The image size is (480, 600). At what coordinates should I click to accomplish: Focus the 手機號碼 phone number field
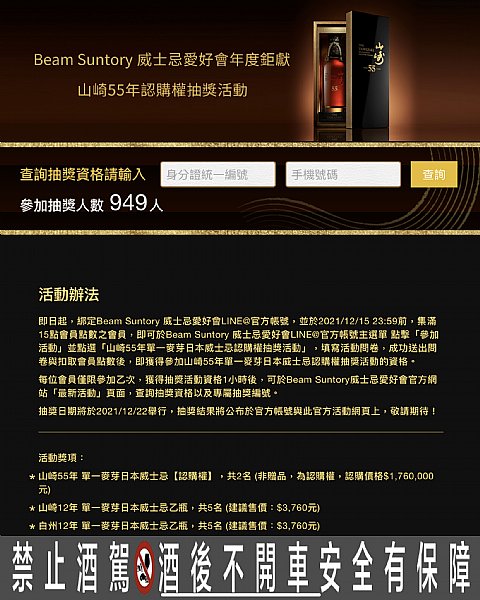(343, 174)
